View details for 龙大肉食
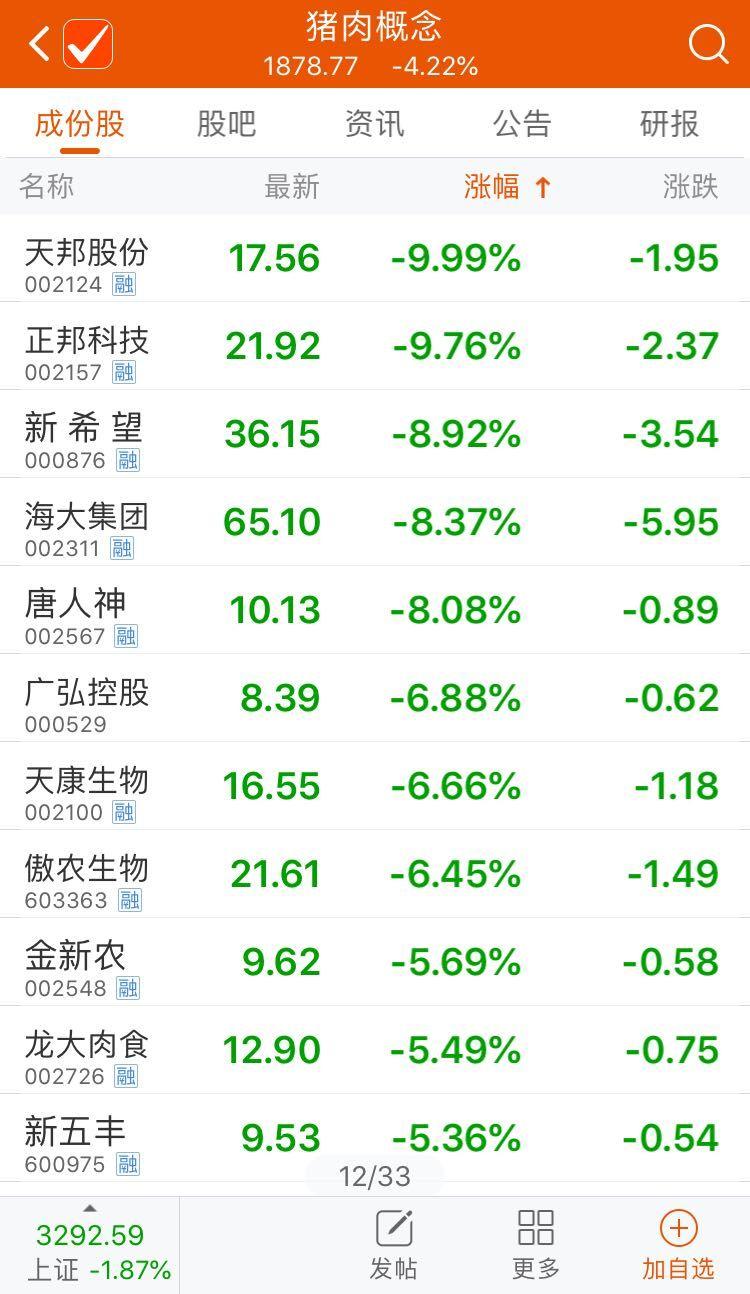The width and height of the screenshot is (750, 1294). click(x=87, y=1043)
